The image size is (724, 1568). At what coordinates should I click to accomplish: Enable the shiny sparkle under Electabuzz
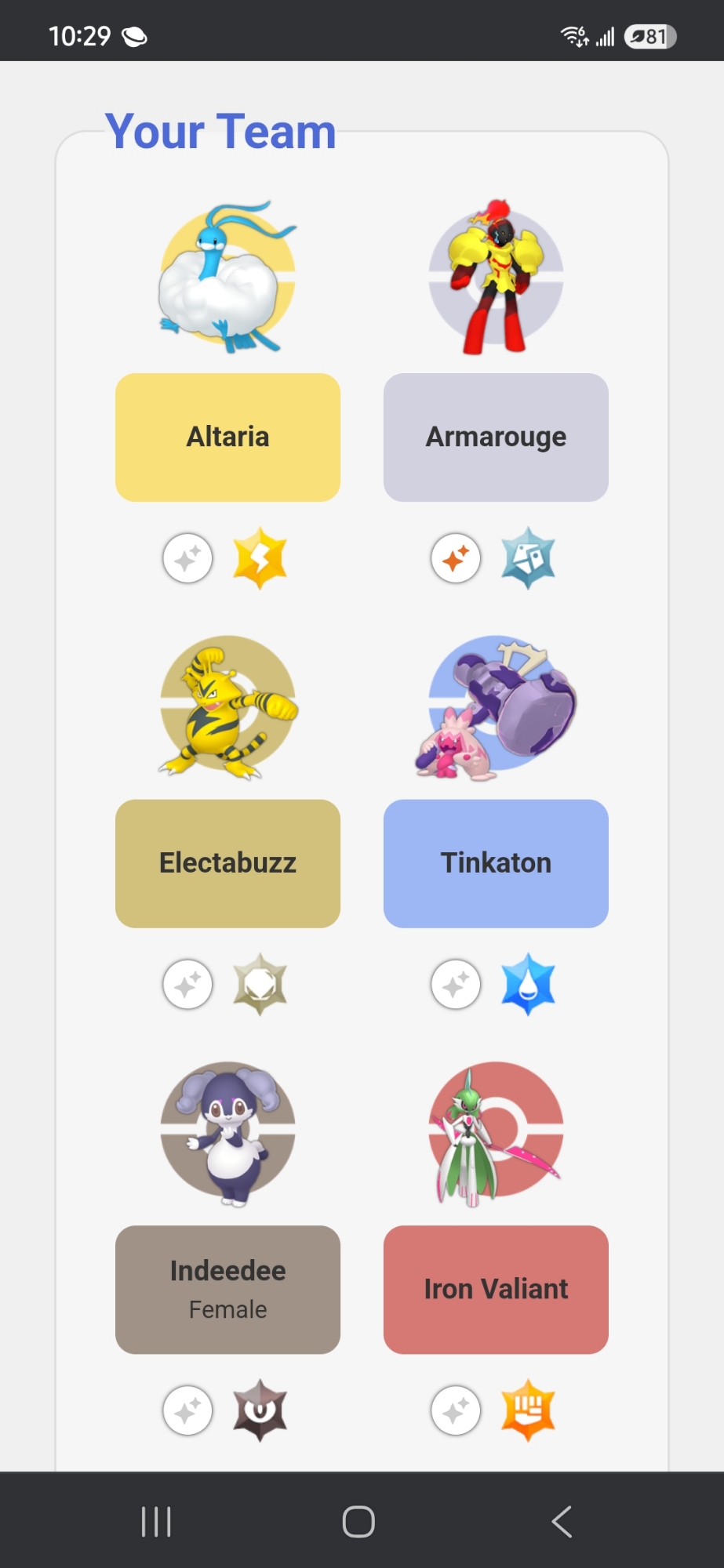coord(187,985)
